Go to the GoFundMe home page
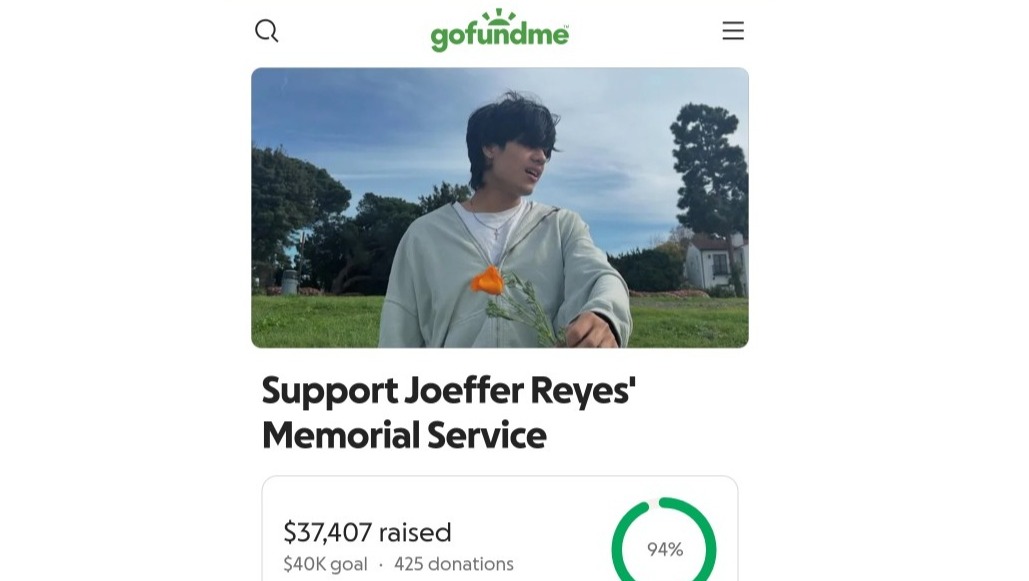The width and height of the screenshot is (1029, 581). [x=500, y=32]
